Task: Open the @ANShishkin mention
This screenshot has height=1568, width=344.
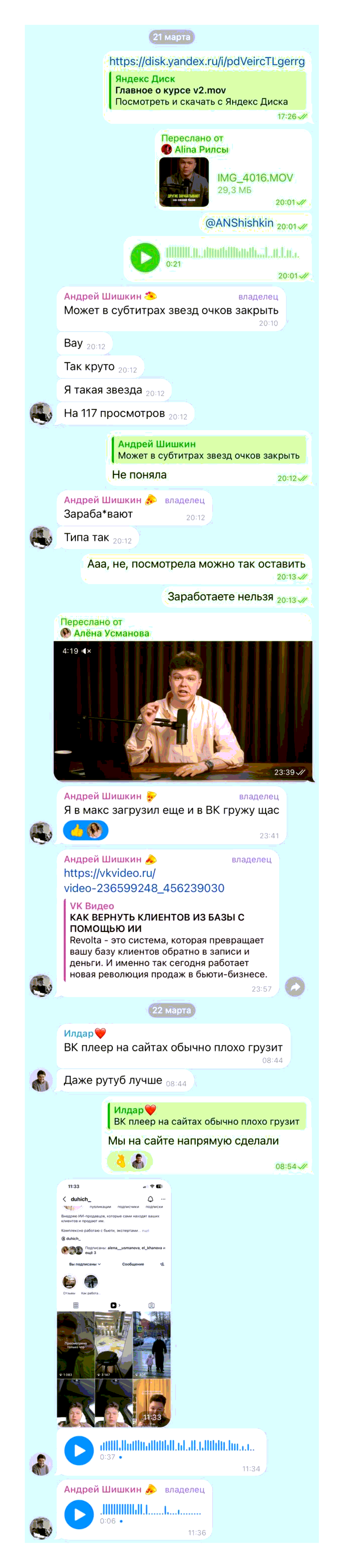Action: 239,223
